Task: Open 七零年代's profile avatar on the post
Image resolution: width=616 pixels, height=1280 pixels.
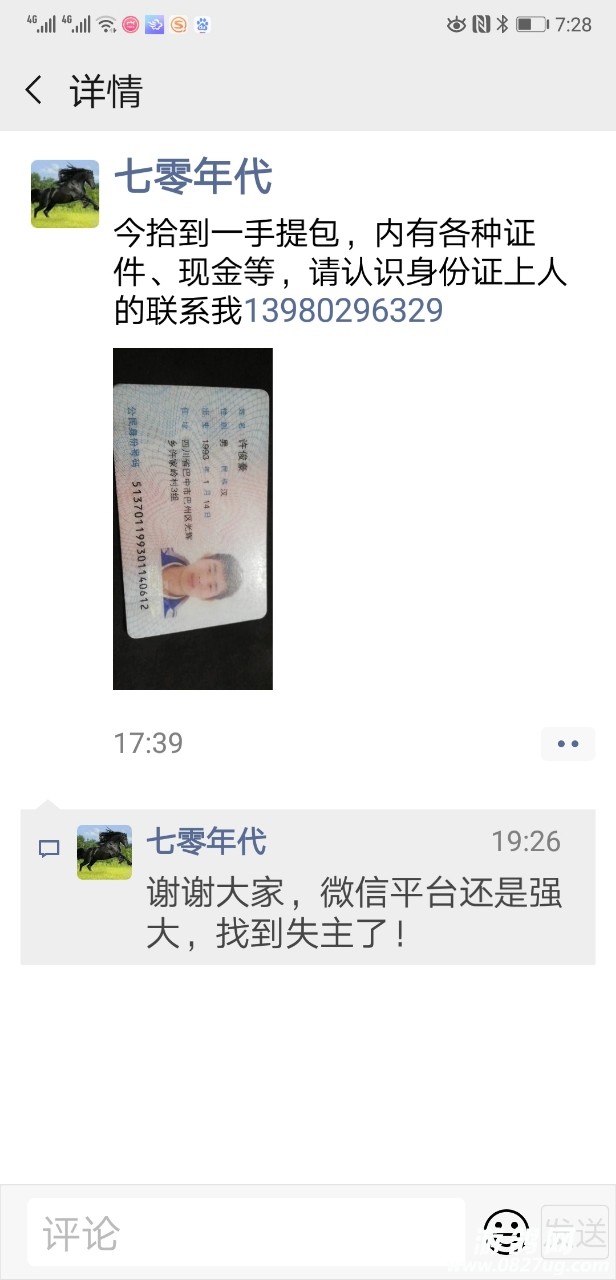Action: click(65, 194)
